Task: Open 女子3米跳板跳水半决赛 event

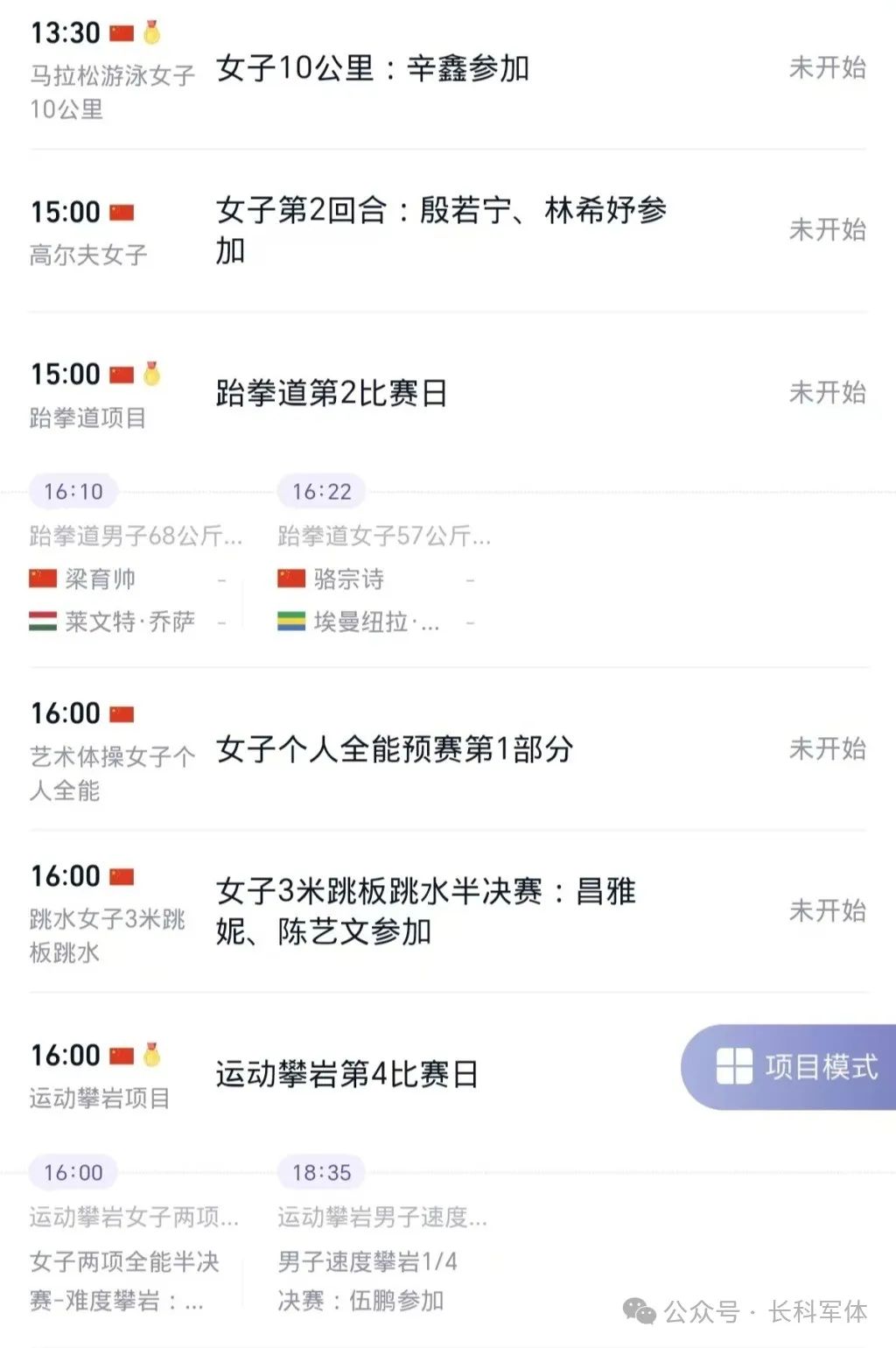Action: coord(425,911)
